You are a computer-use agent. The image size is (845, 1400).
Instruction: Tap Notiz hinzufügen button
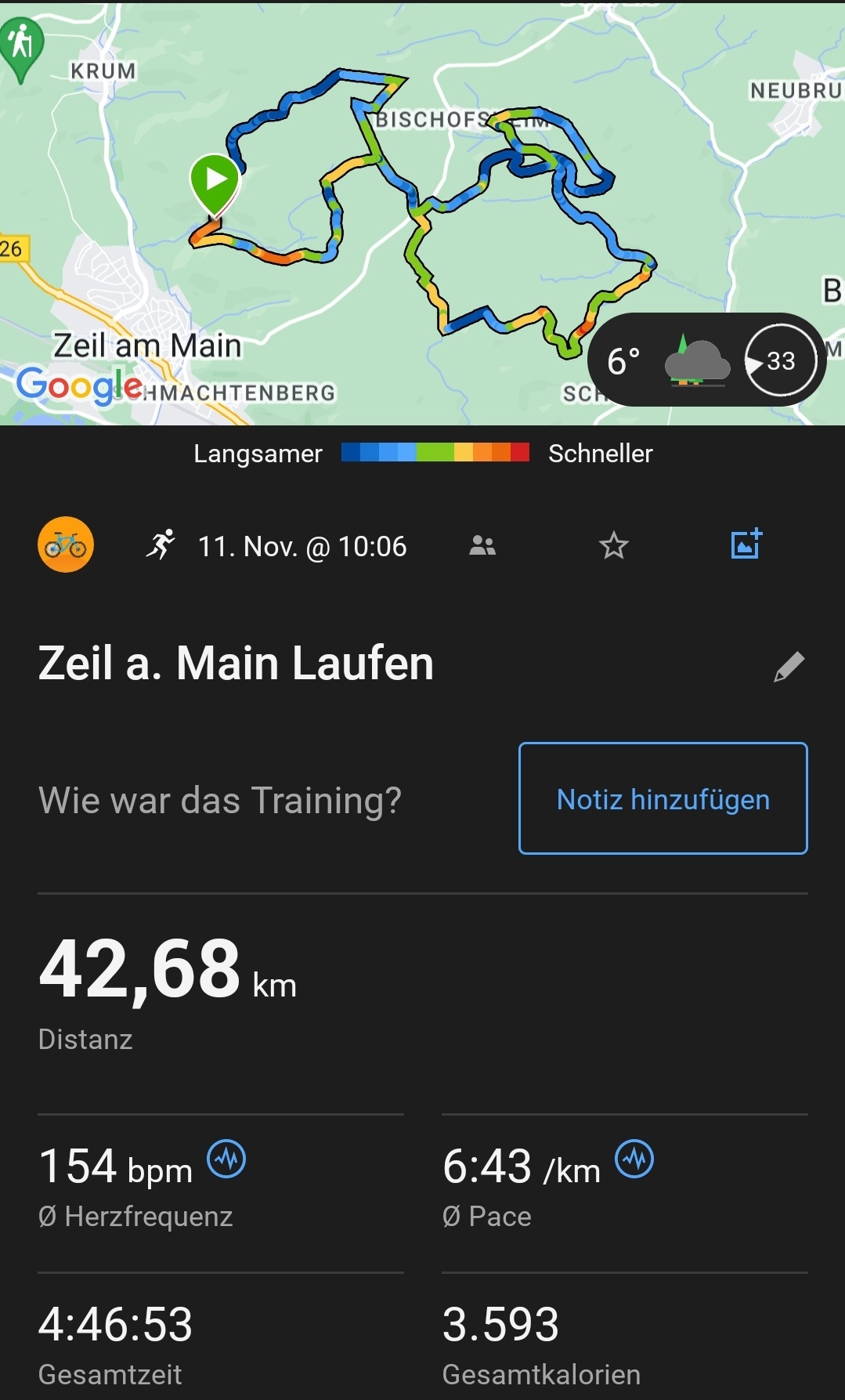tap(663, 798)
